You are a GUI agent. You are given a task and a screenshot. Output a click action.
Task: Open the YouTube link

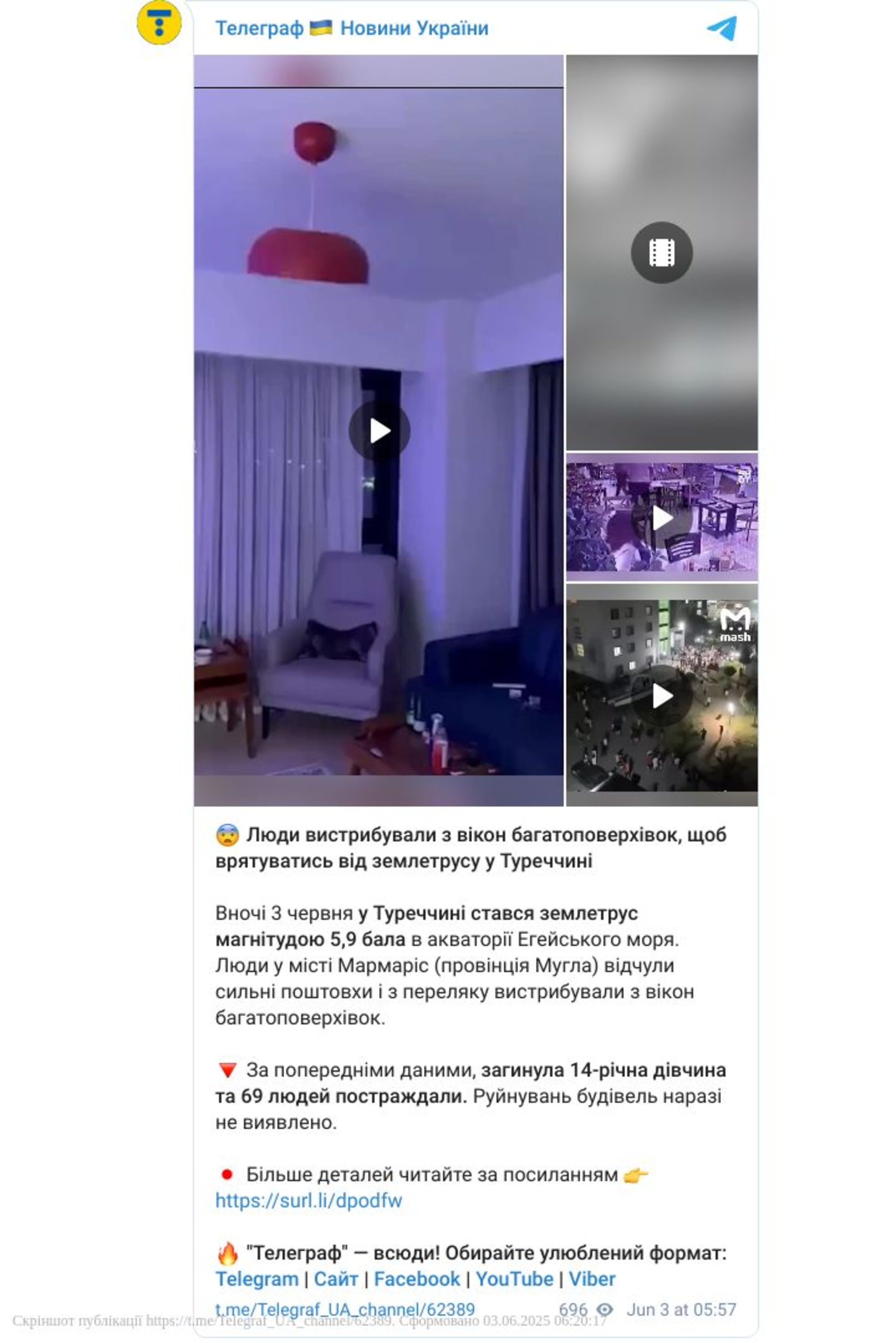coord(514,1279)
